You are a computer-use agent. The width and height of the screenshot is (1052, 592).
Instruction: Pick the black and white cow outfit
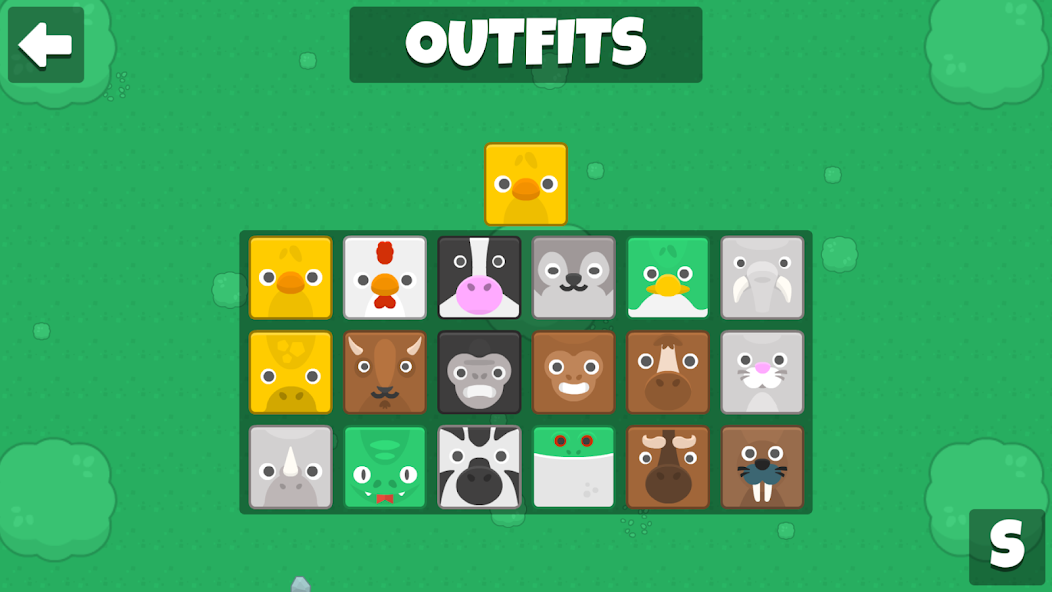479,277
